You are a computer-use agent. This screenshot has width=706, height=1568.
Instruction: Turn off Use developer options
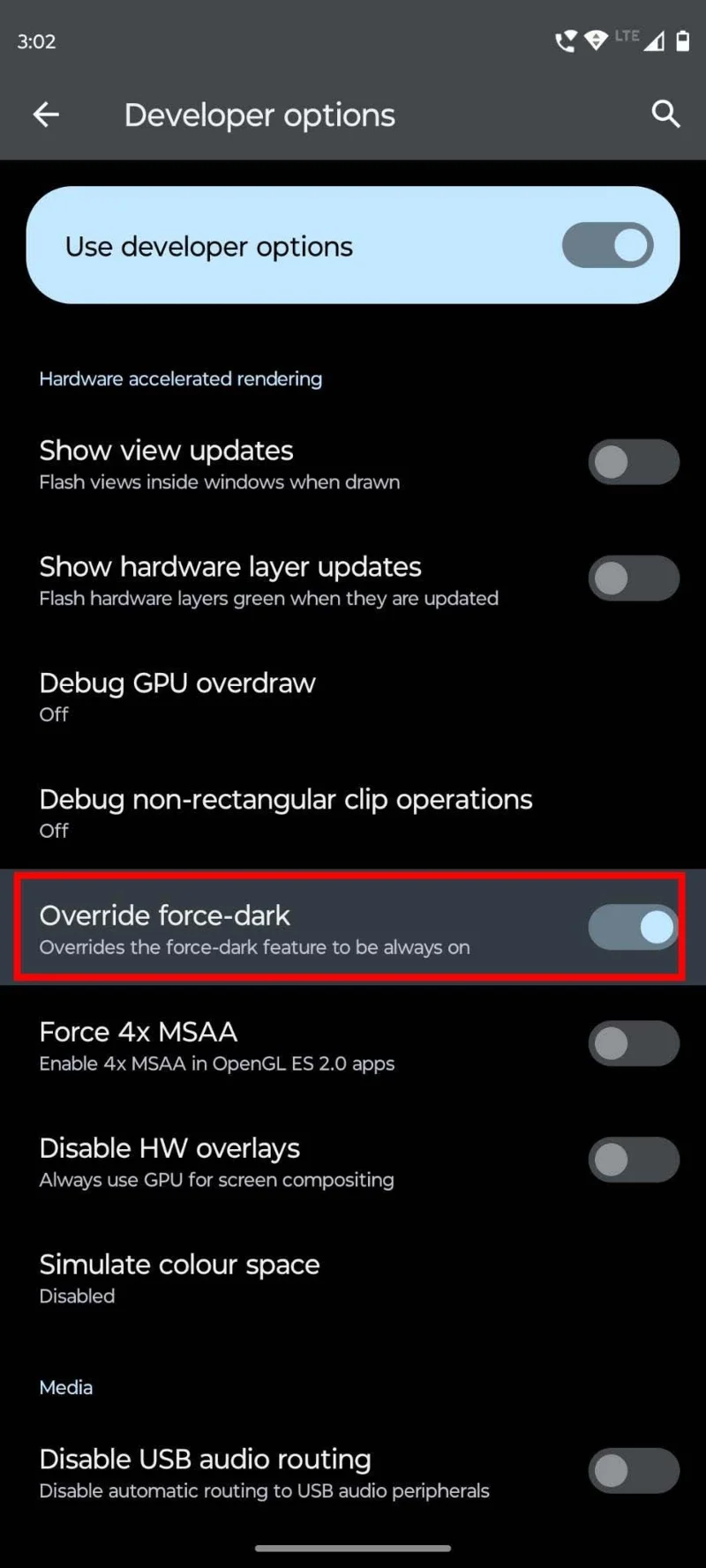607,245
